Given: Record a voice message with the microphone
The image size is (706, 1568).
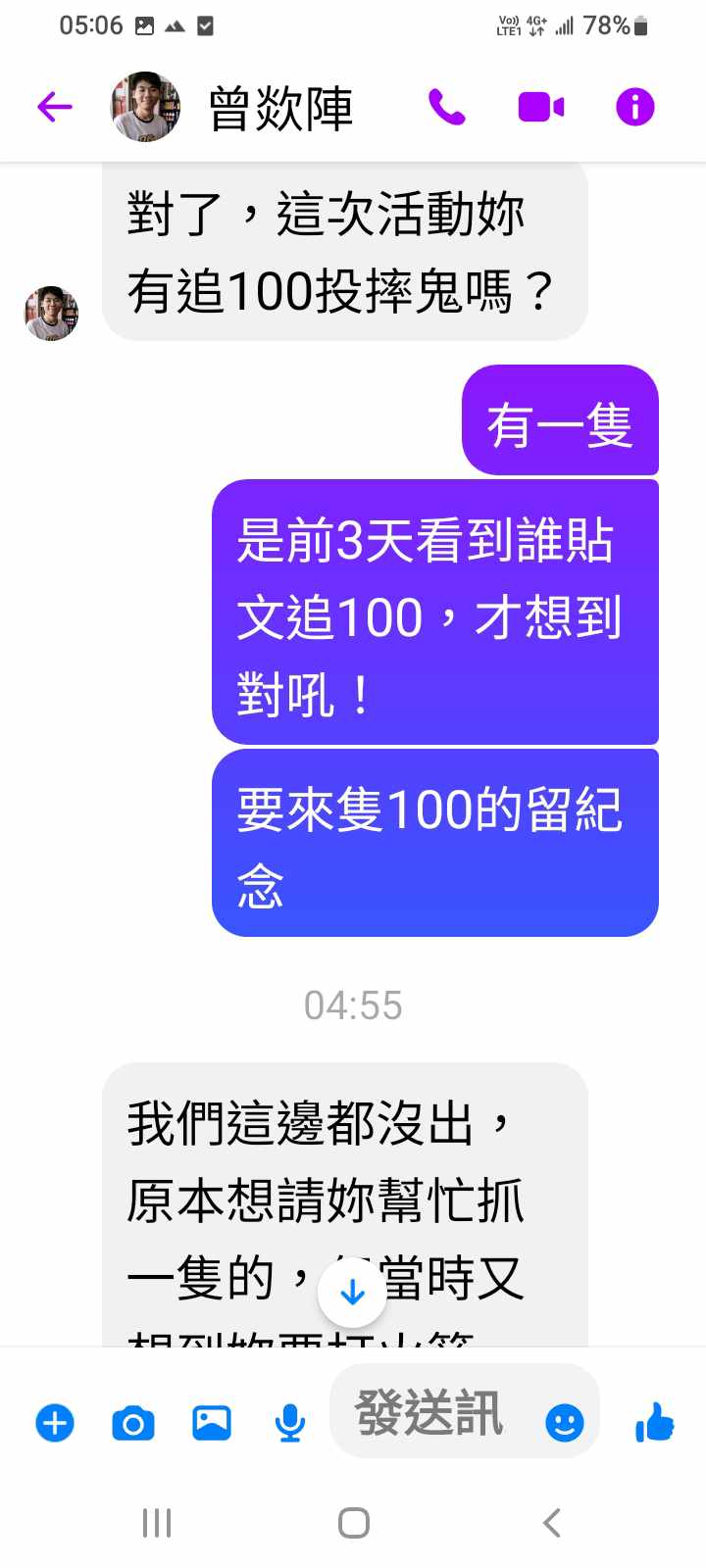Looking at the screenshot, I should pyautogui.click(x=289, y=1422).
